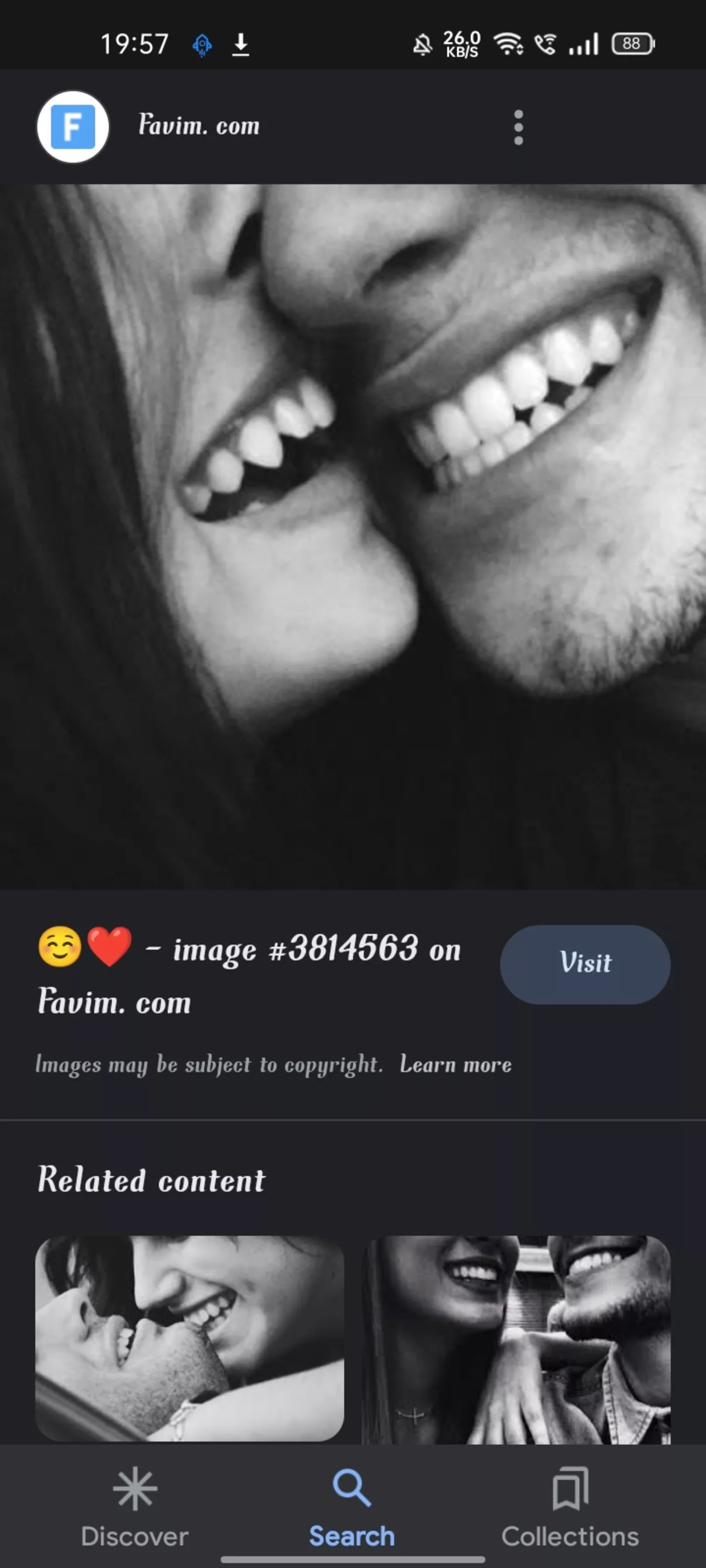Open the Favim.com source header
The height and width of the screenshot is (1568, 706).
click(x=199, y=125)
